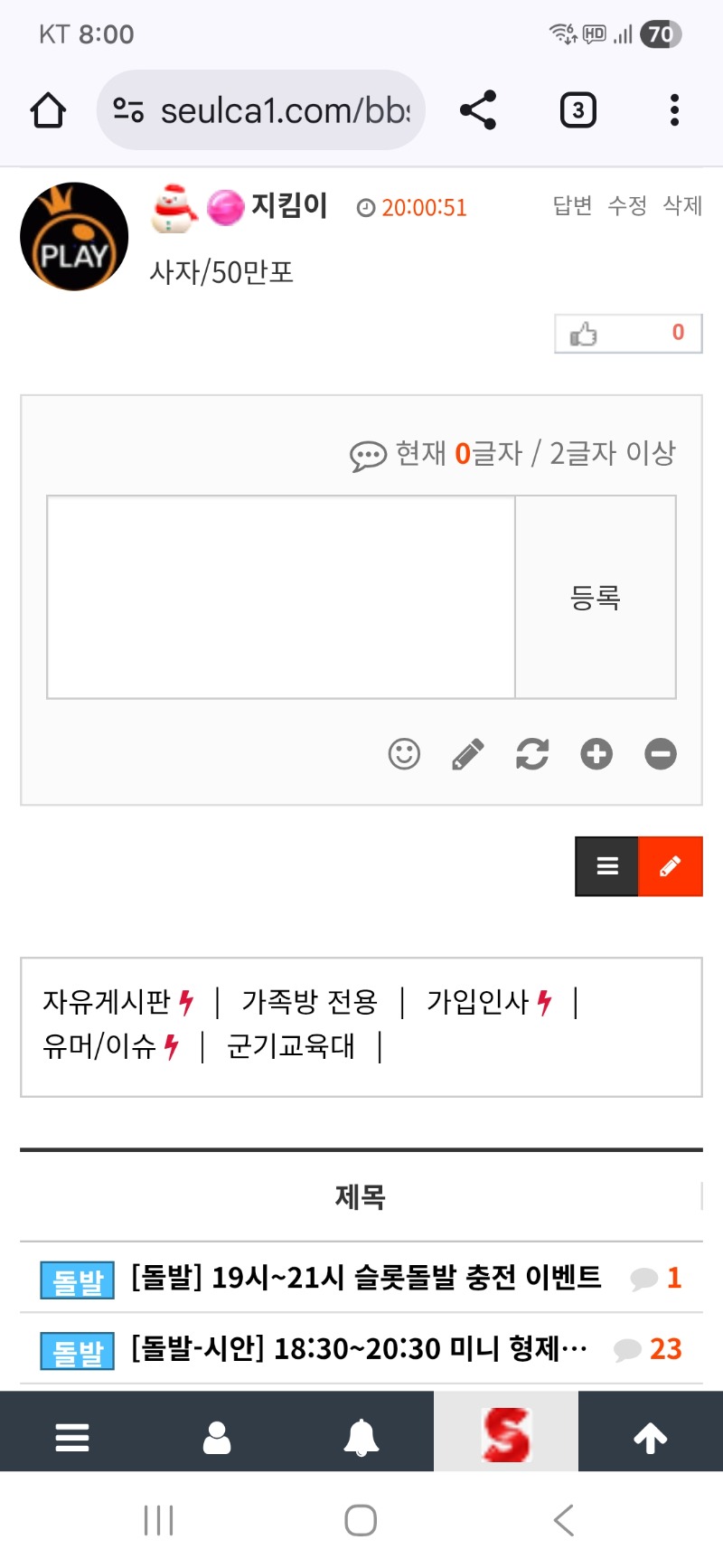Open the emoticon picker
This screenshot has width=723, height=1568.
click(404, 753)
